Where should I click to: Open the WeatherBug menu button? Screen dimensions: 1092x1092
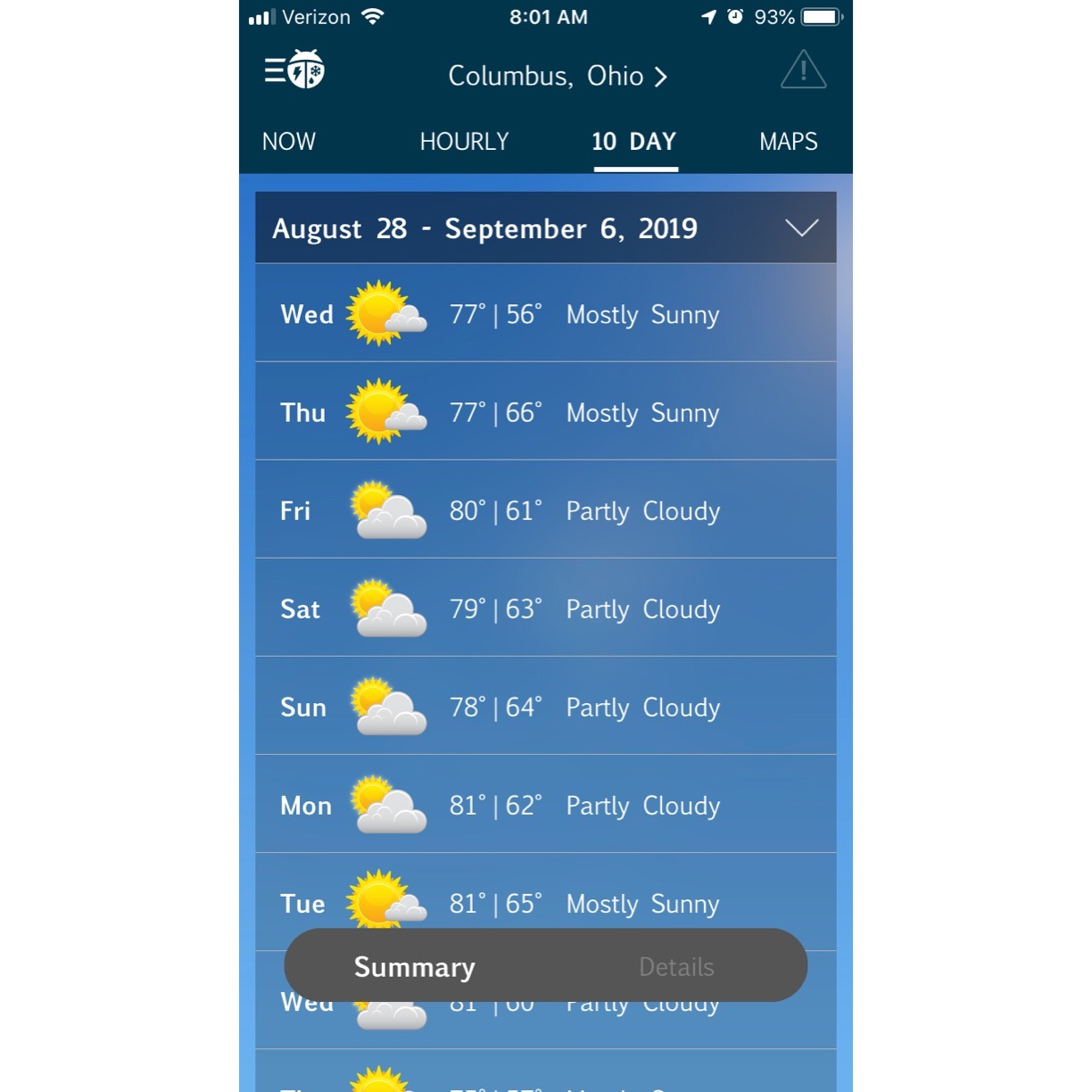pos(294,70)
